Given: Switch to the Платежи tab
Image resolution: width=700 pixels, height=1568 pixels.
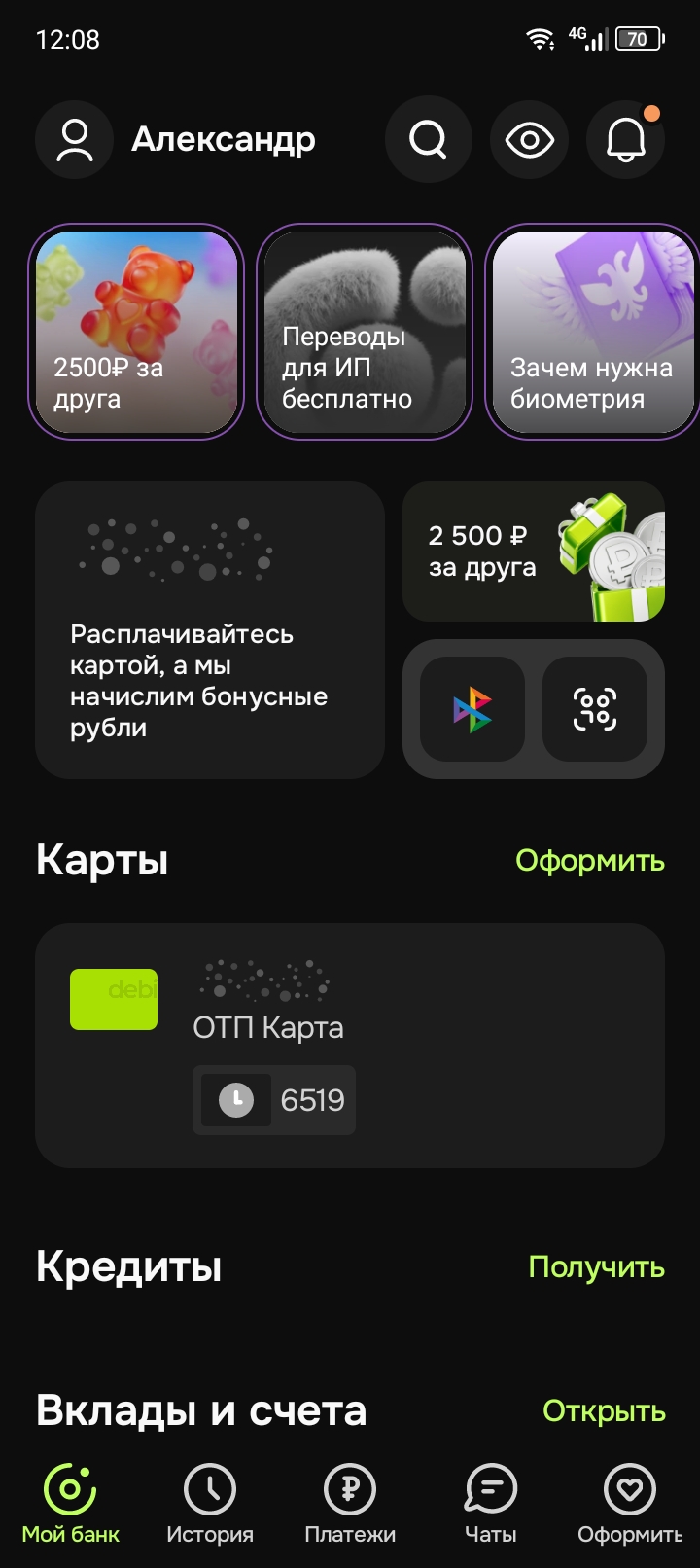Looking at the screenshot, I should 350,1504.
